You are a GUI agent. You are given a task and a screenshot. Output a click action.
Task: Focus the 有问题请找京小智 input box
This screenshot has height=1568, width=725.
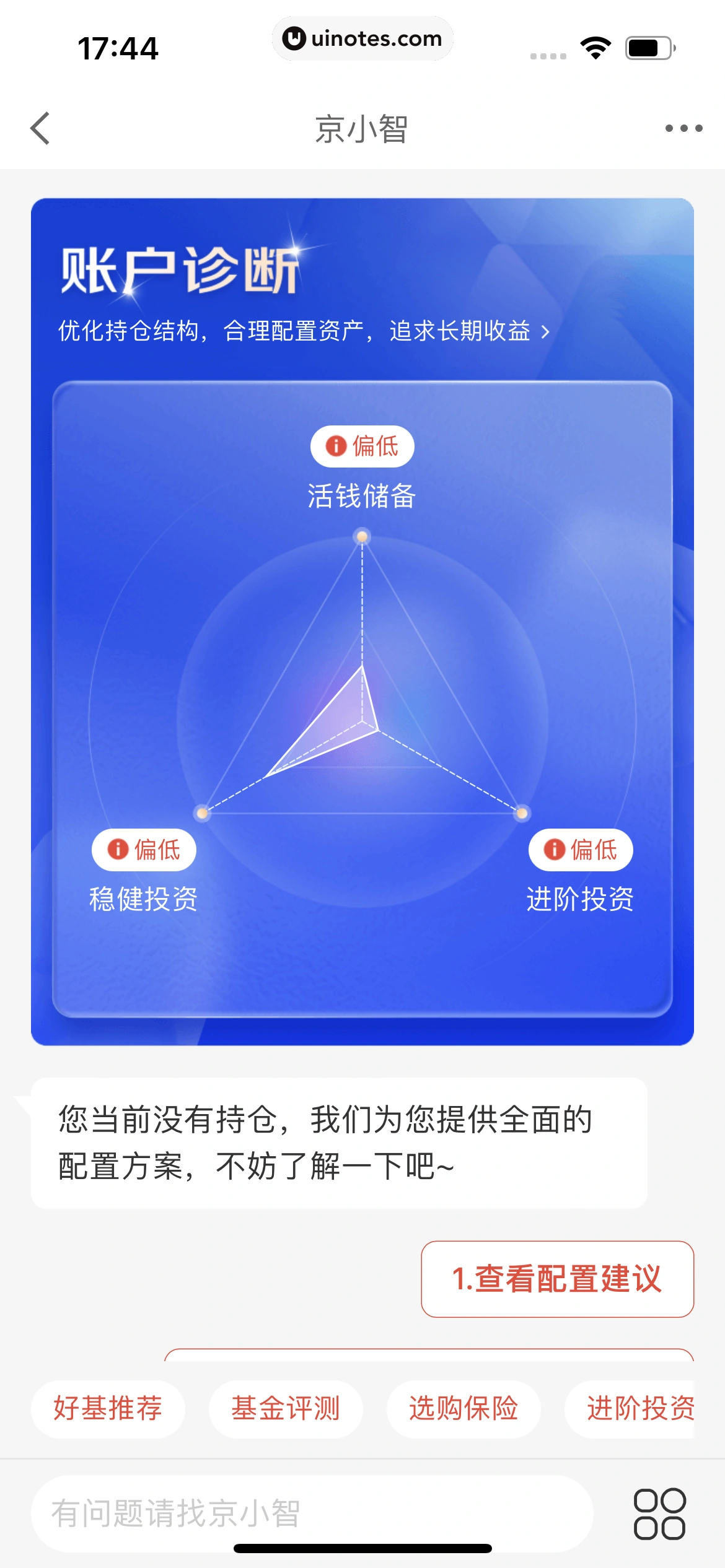click(x=310, y=1513)
